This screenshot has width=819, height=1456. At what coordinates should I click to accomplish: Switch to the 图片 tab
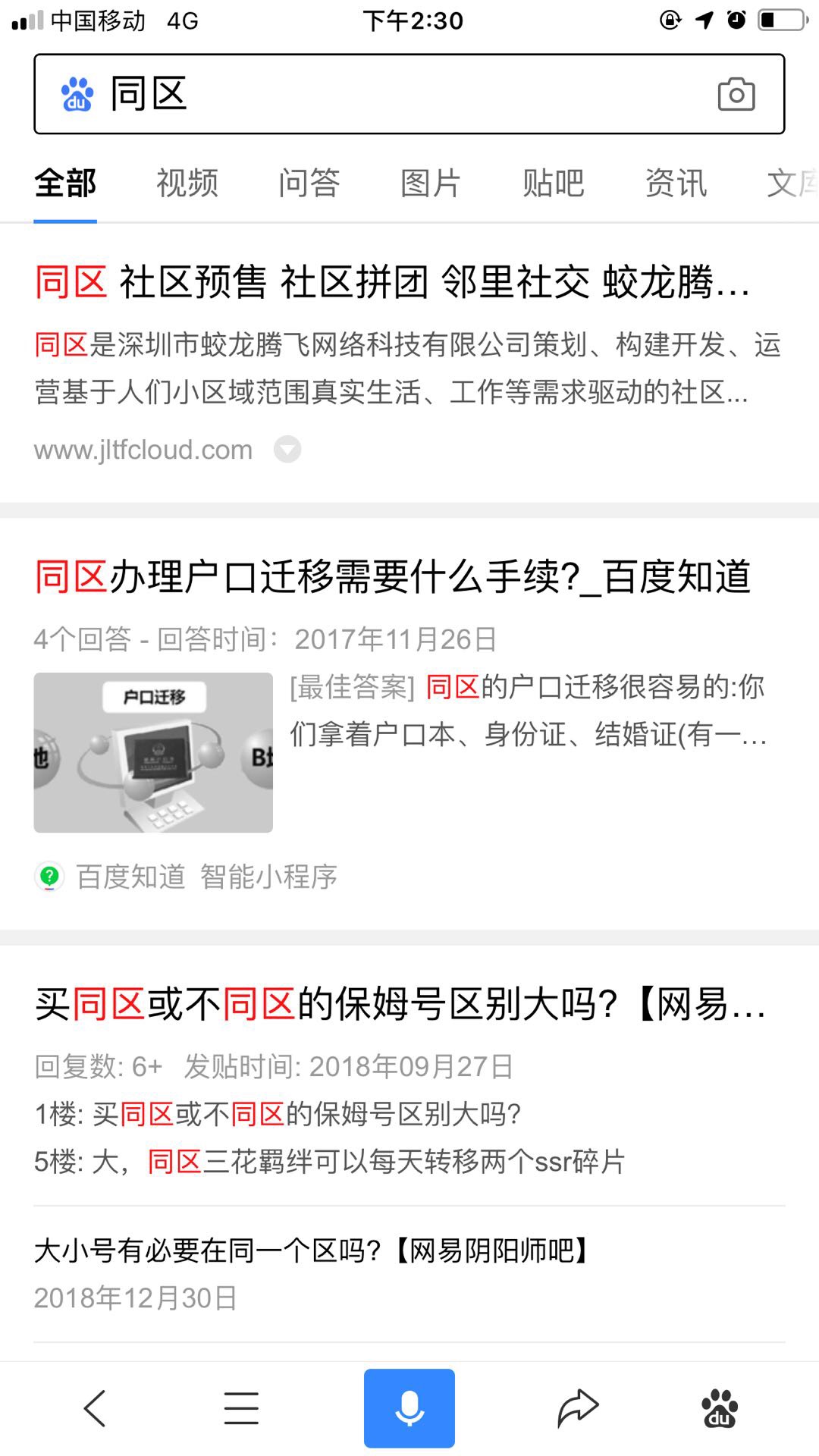(x=431, y=184)
